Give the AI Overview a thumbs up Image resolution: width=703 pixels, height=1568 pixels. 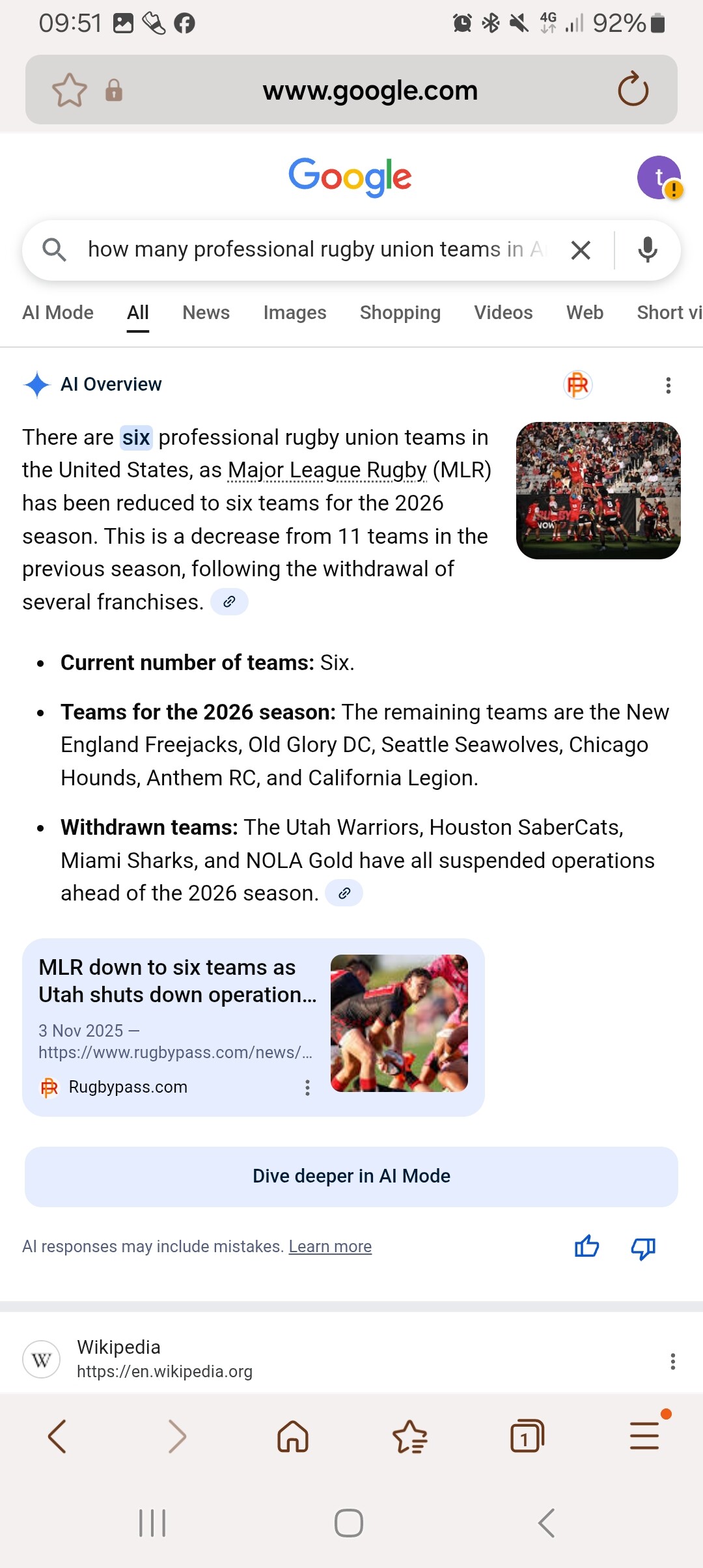586,1247
